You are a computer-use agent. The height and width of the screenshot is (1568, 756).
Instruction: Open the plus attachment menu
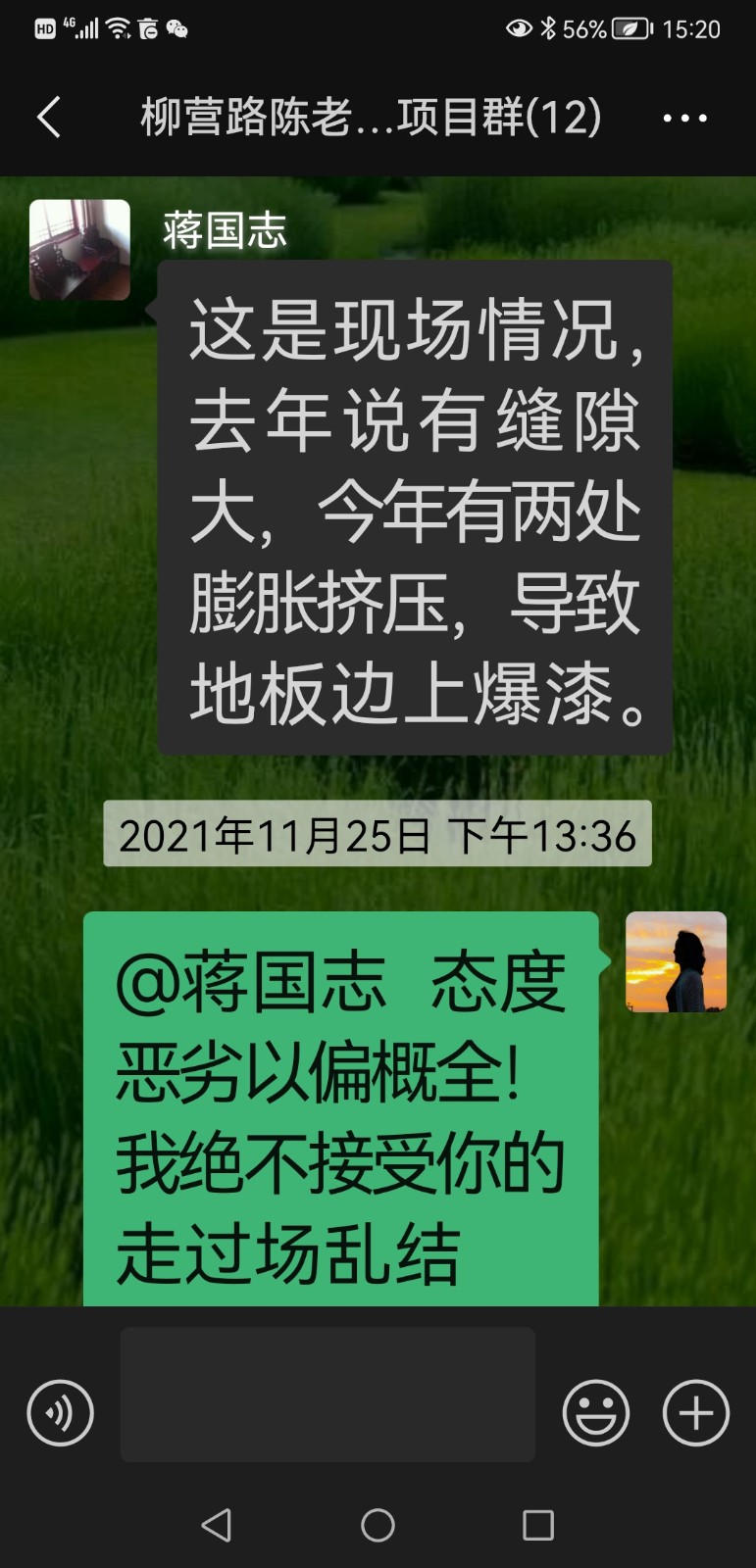point(696,1413)
